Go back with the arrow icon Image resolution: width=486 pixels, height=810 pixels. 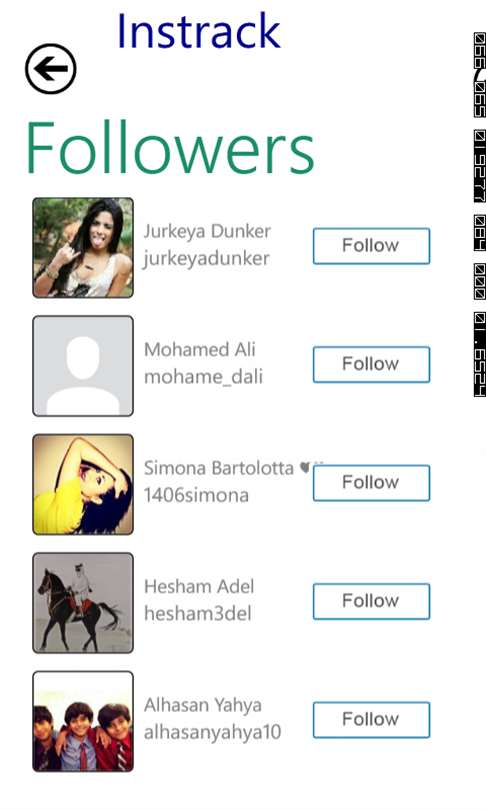51,69
